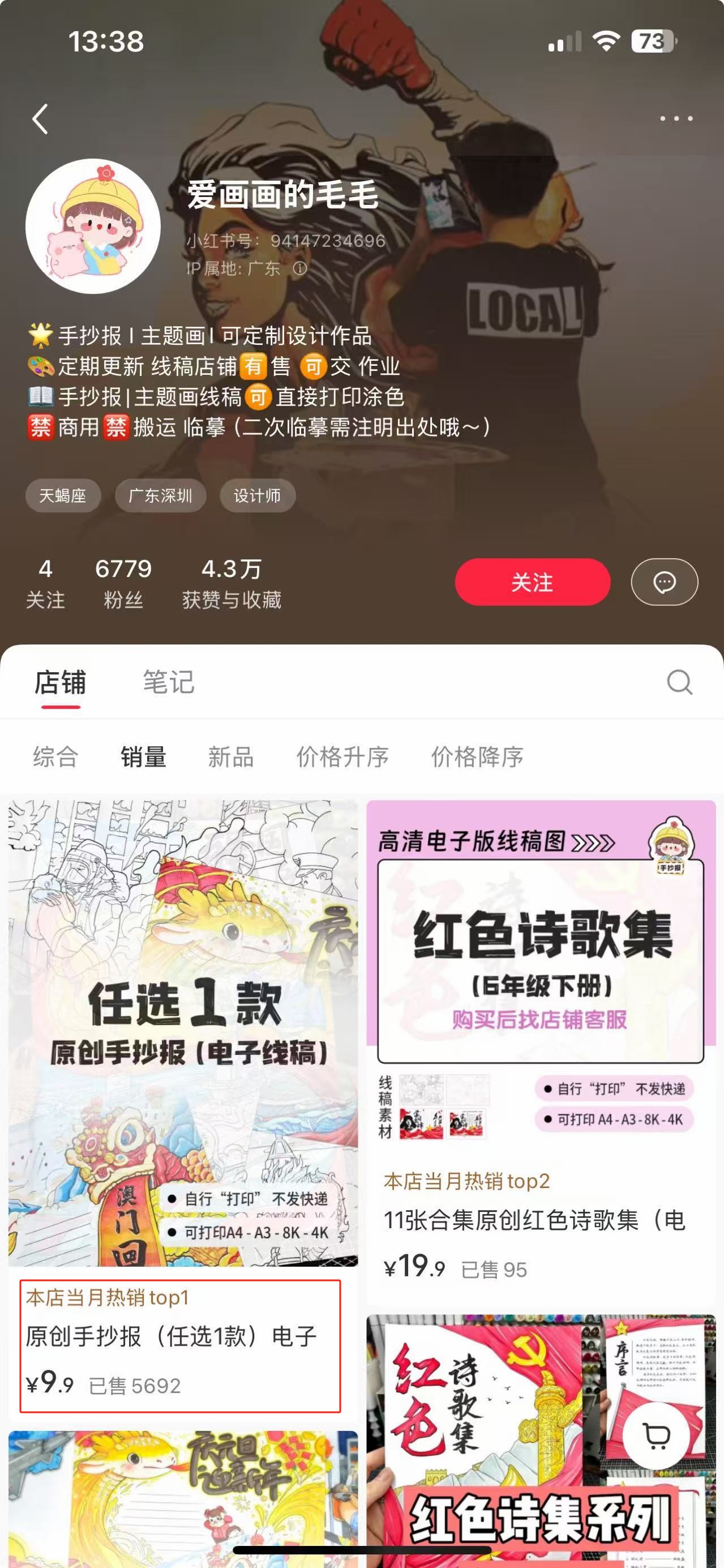Switch to the 笔记 tab
The width and height of the screenshot is (724, 1568).
point(169,682)
